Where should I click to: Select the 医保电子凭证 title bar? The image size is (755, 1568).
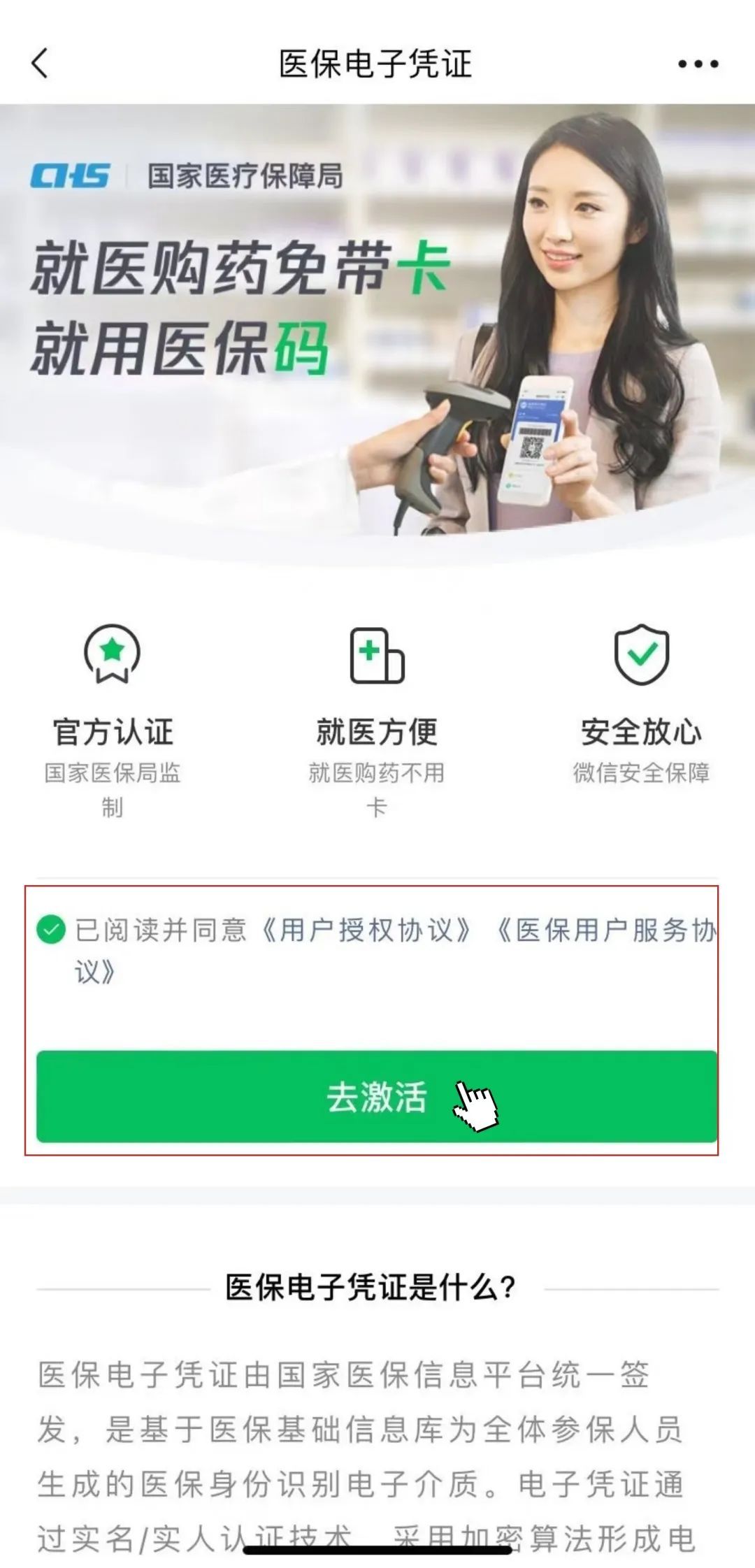tap(377, 63)
